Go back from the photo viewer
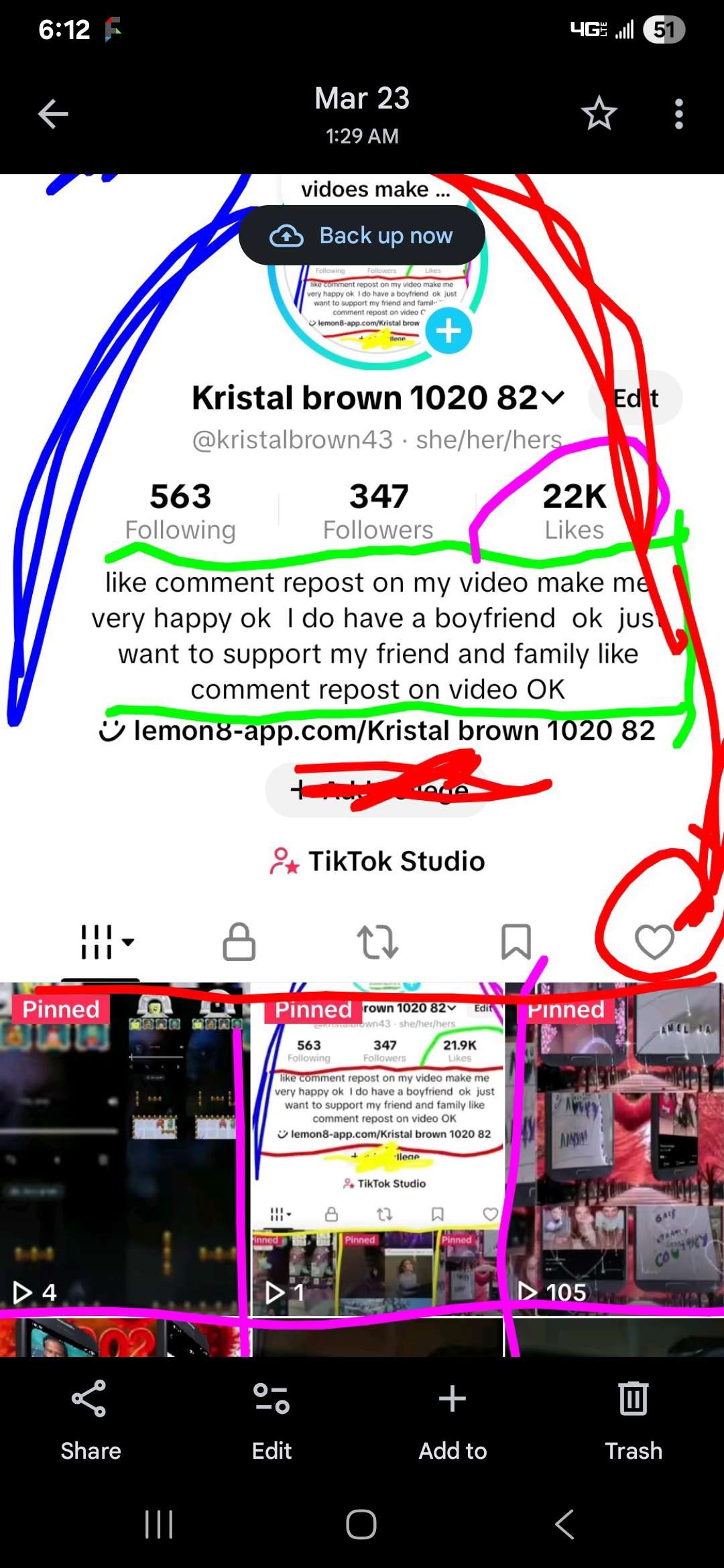 pos(53,114)
